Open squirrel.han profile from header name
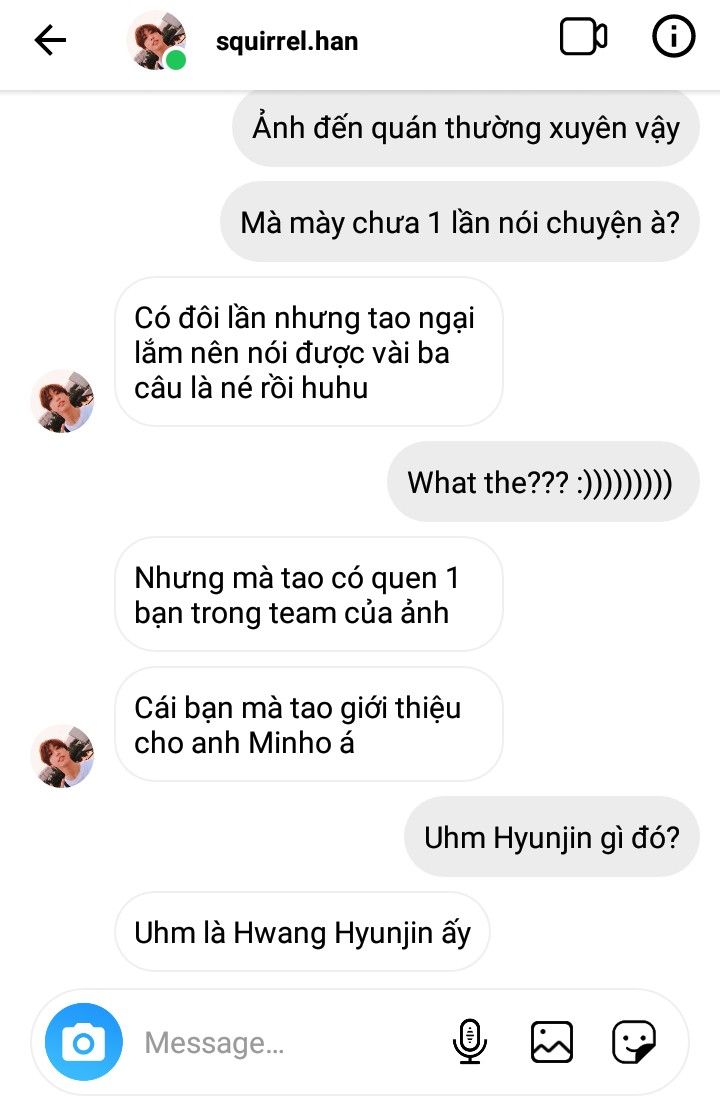Viewport: 720px width, 1109px height. [287, 41]
